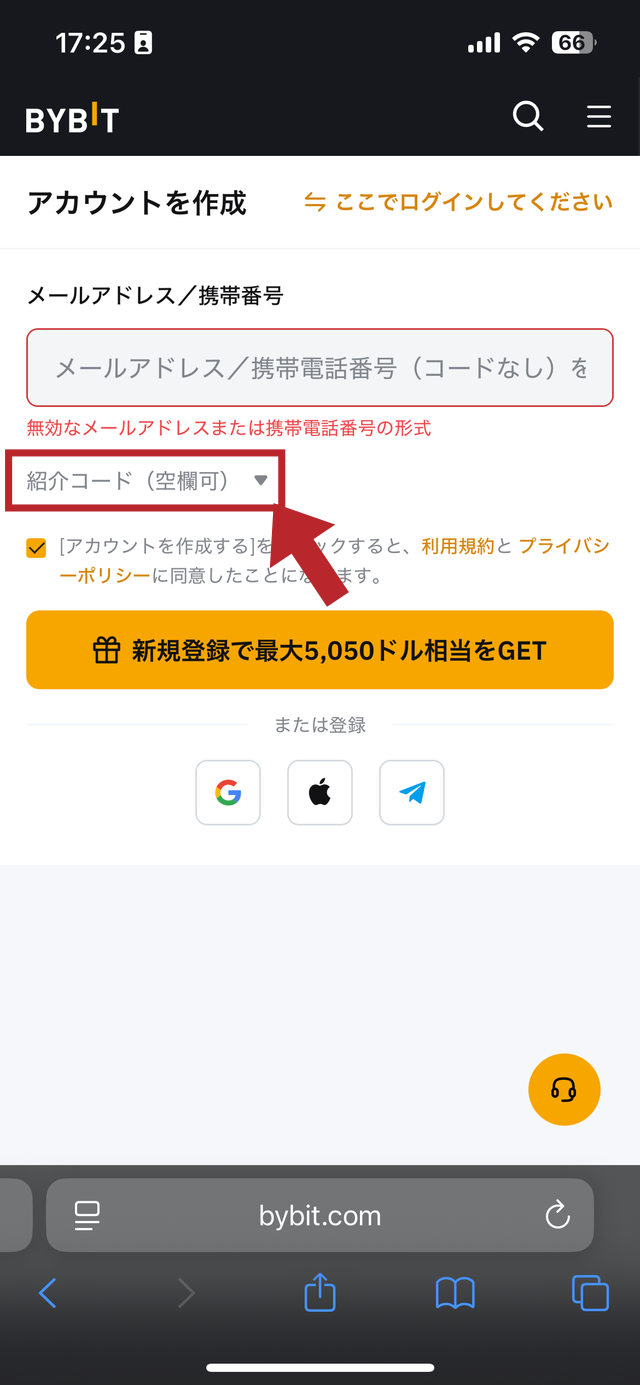Open Safari page format menu icon
The image size is (640, 1385).
pyautogui.click(x=88, y=1216)
